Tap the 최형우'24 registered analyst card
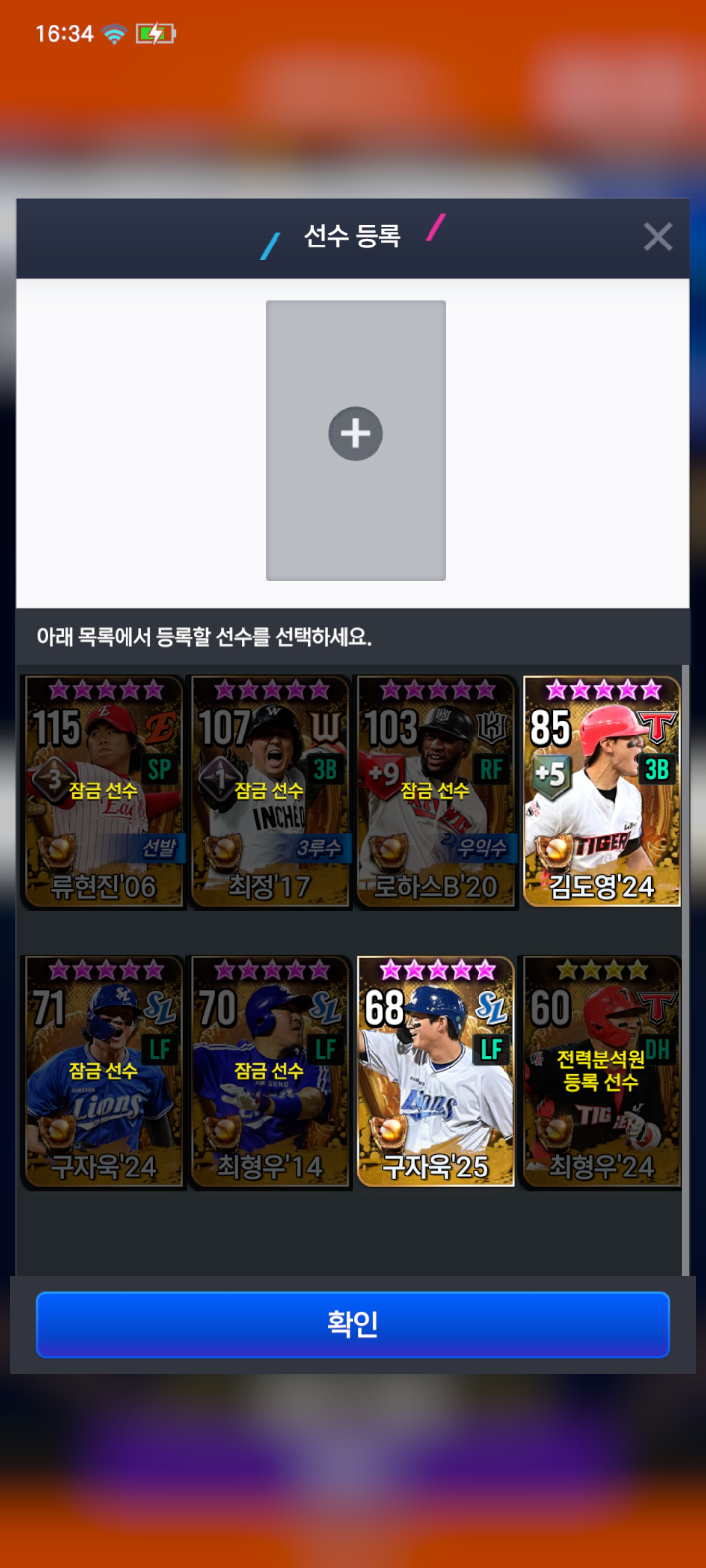 [601, 1071]
